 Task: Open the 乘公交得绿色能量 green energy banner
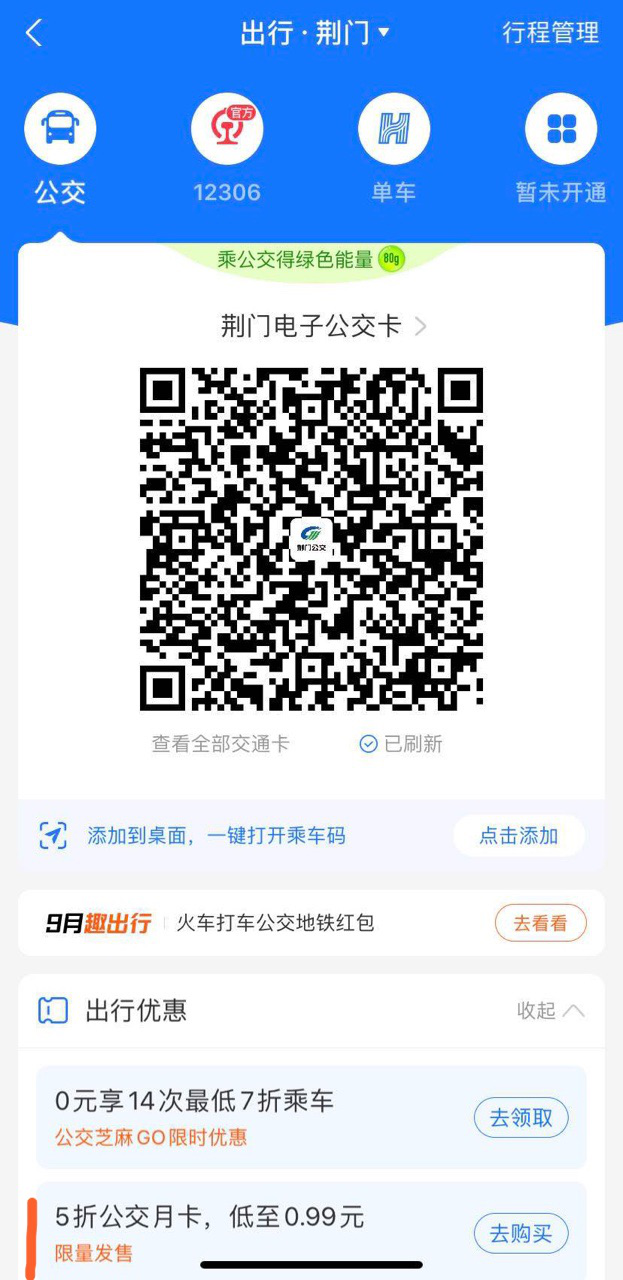310,260
